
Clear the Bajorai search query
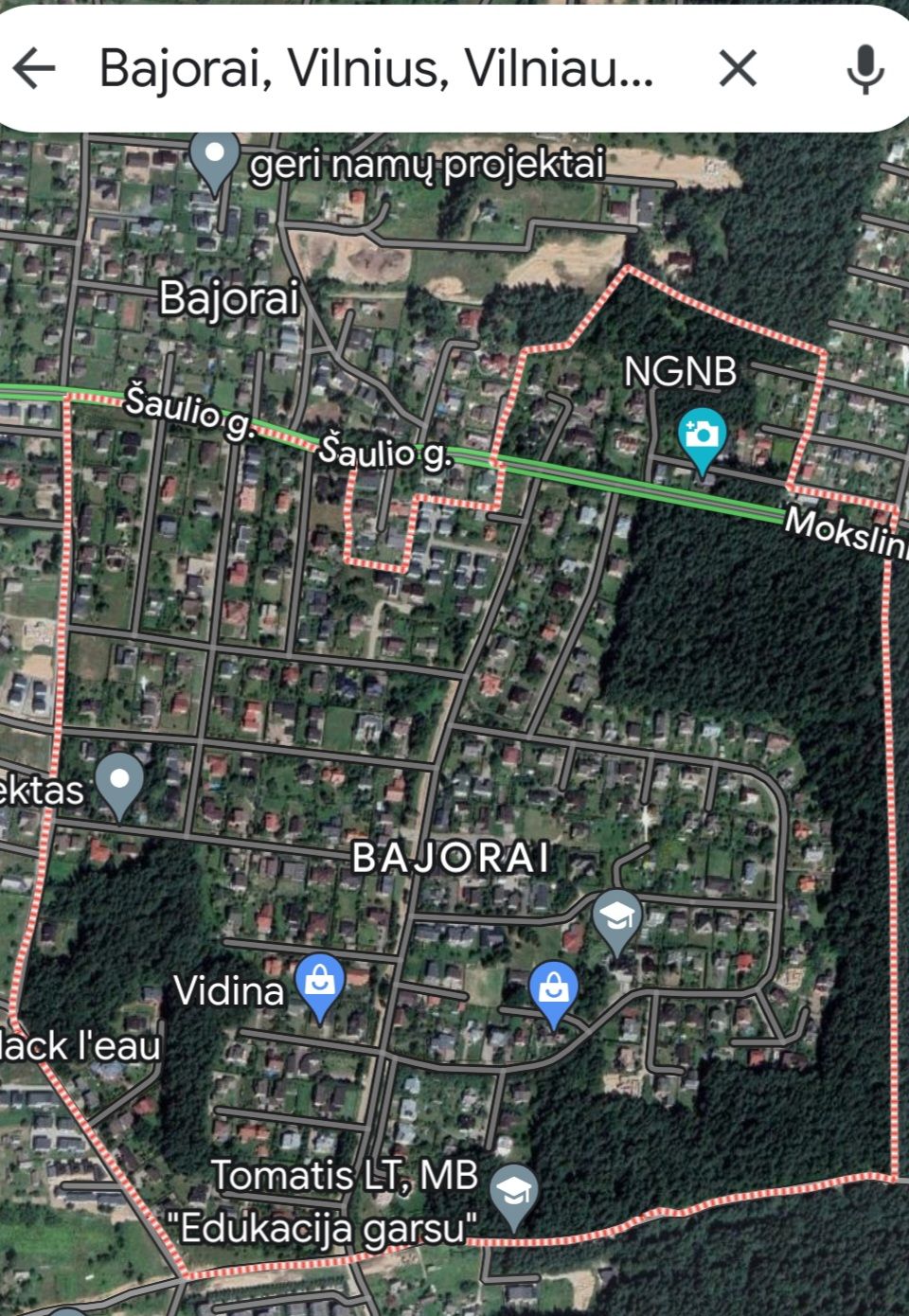(x=738, y=68)
